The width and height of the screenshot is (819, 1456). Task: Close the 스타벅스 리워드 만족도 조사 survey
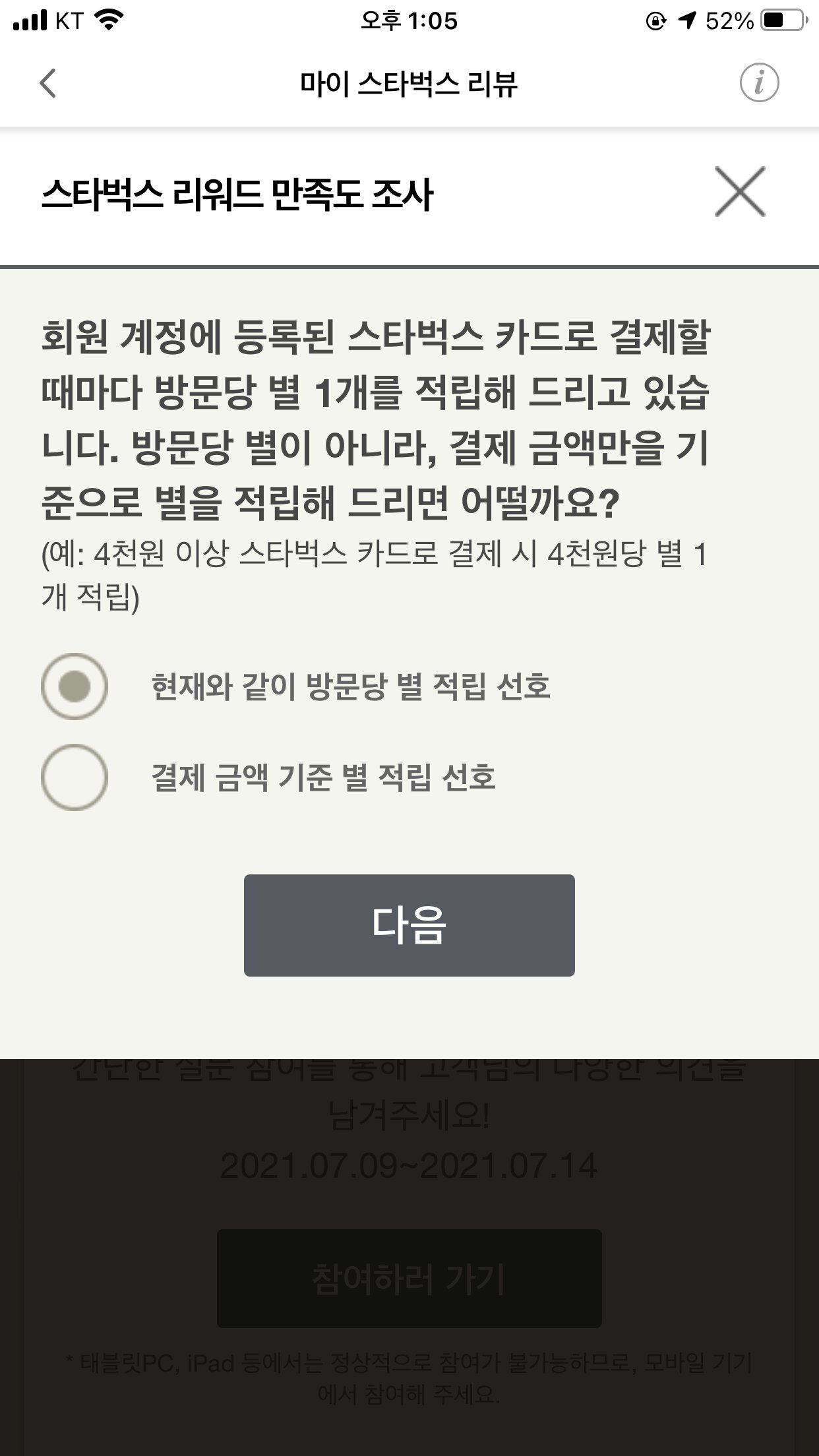tap(739, 192)
